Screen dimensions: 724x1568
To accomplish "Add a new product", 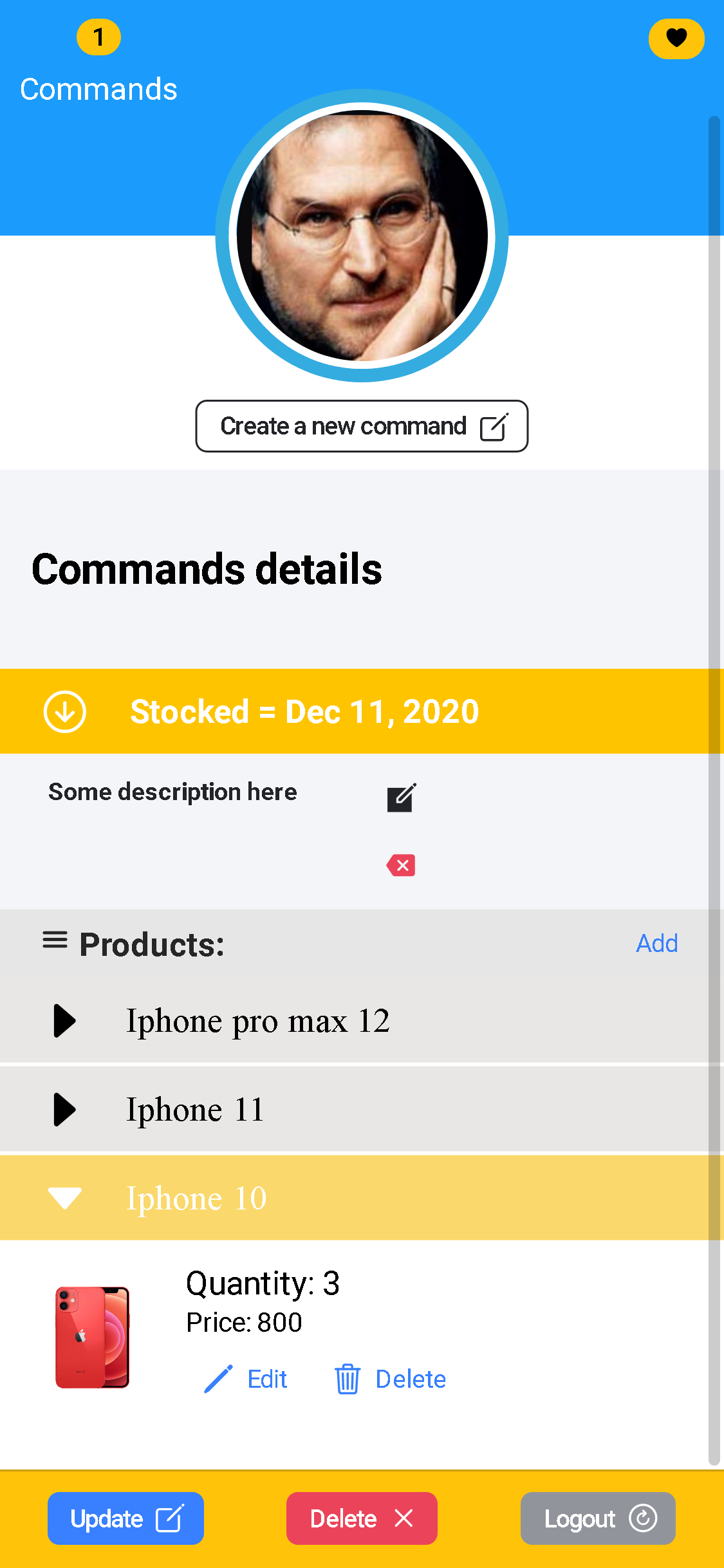I will [656, 943].
